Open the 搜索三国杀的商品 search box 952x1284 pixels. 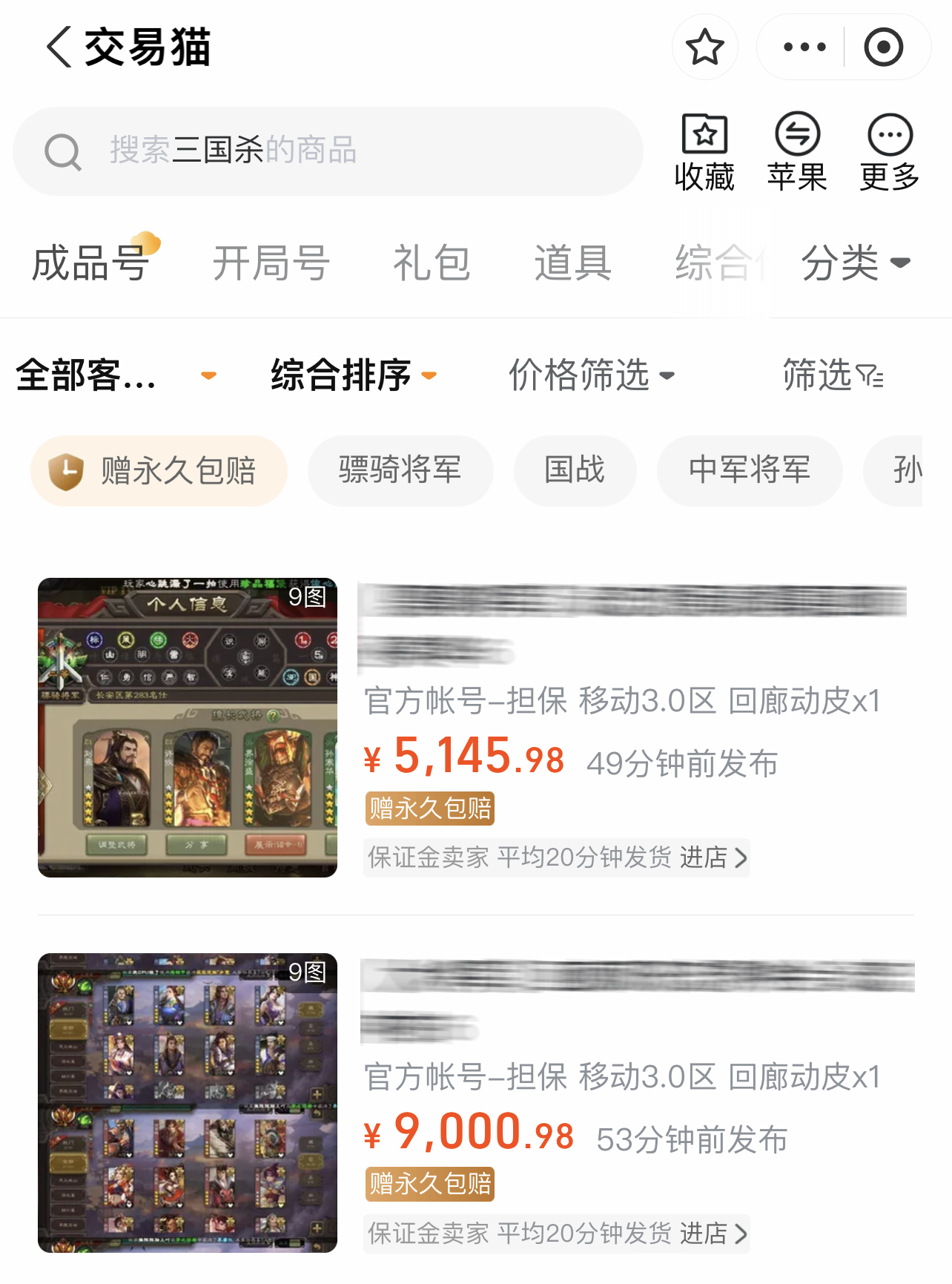(x=328, y=151)
